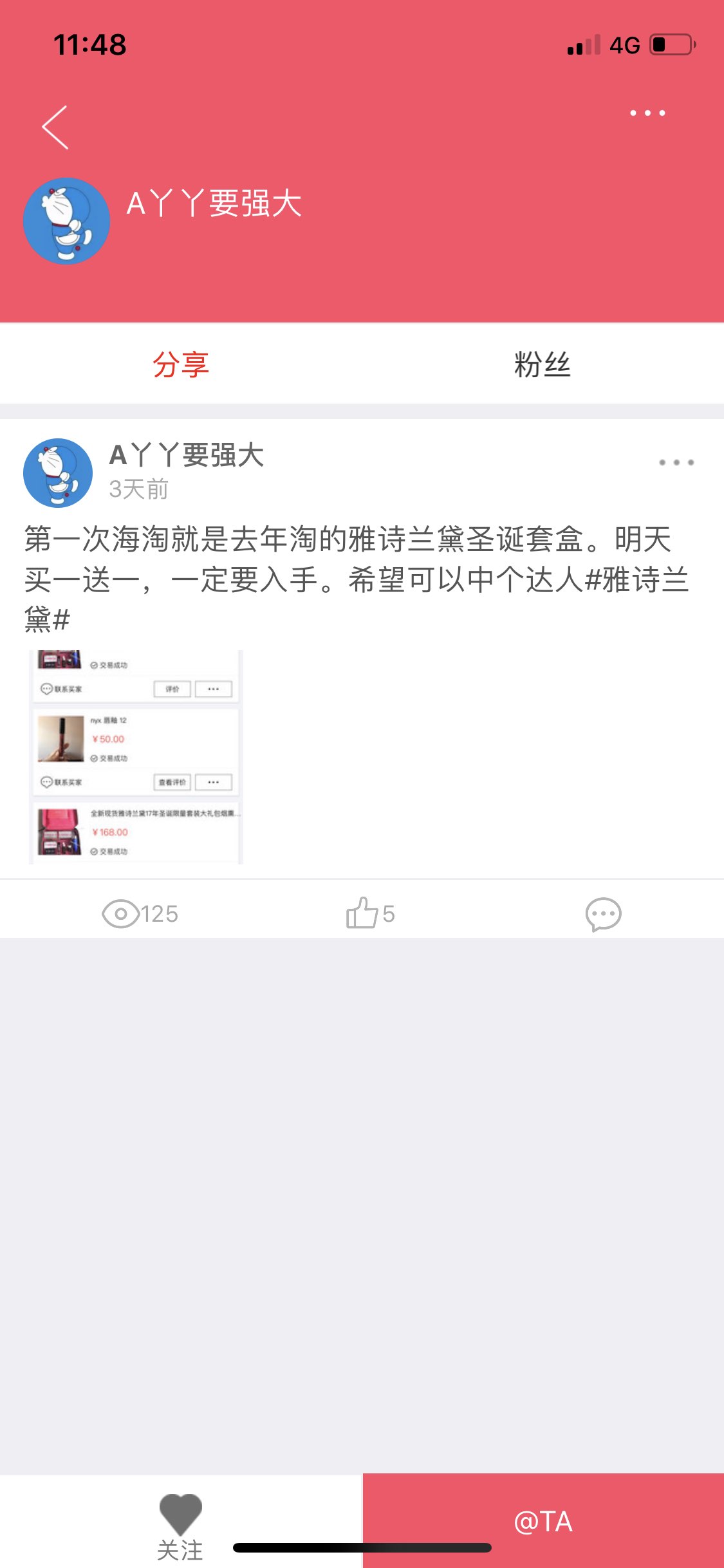Tap the @TA button
724x1568 pixels.
tap(543, 1522)
